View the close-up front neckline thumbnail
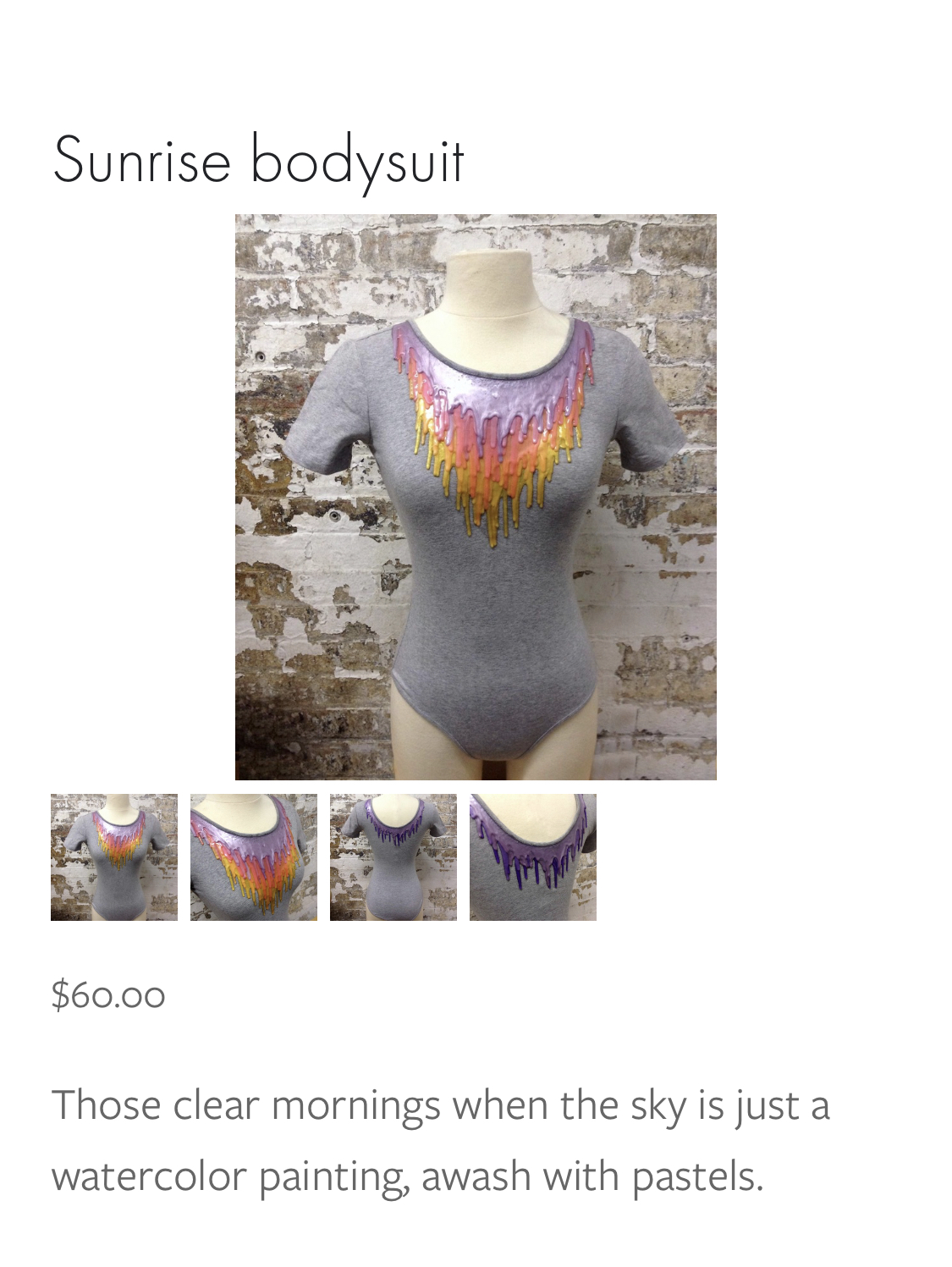Screen dimensions: 952x1267 [x=254, y=857]
